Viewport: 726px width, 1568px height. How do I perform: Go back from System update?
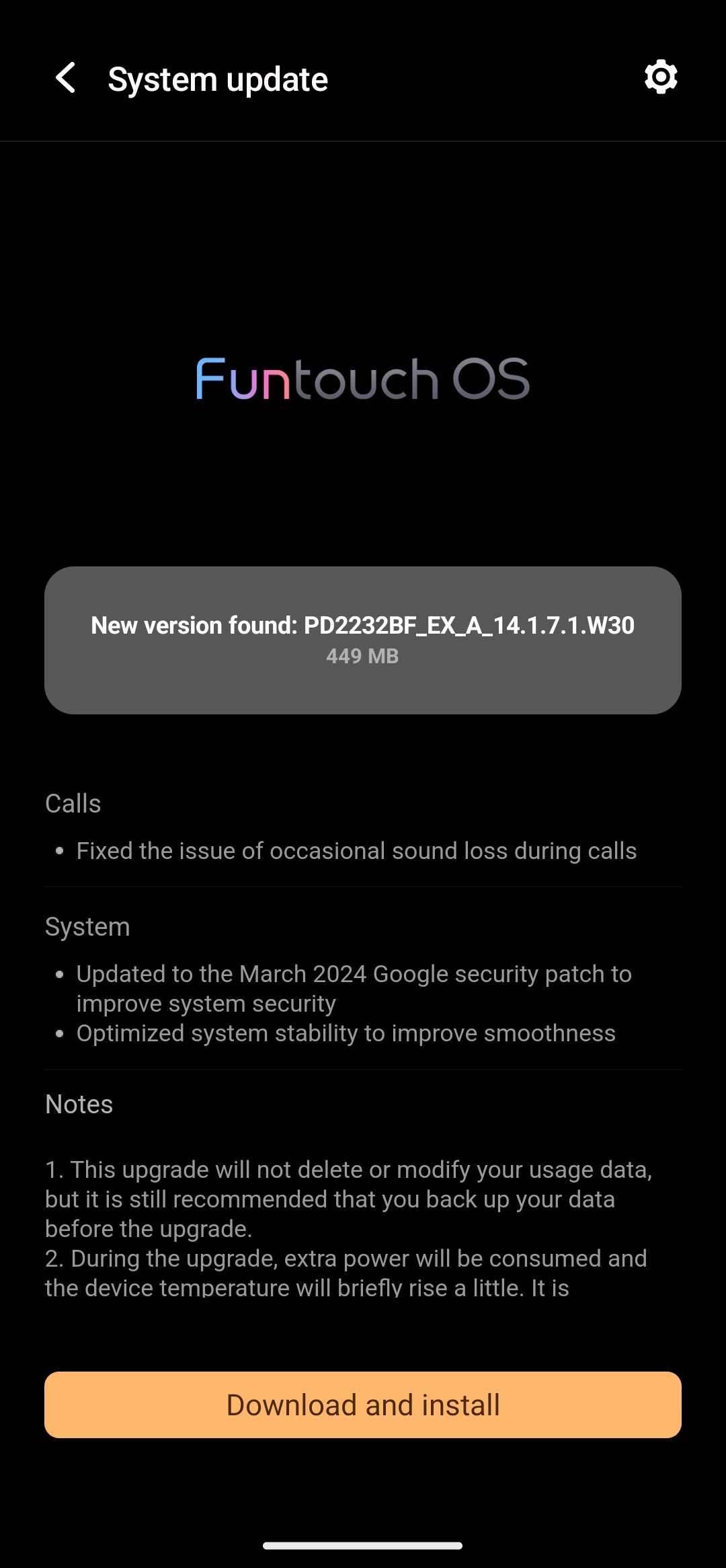pos(66,78)
